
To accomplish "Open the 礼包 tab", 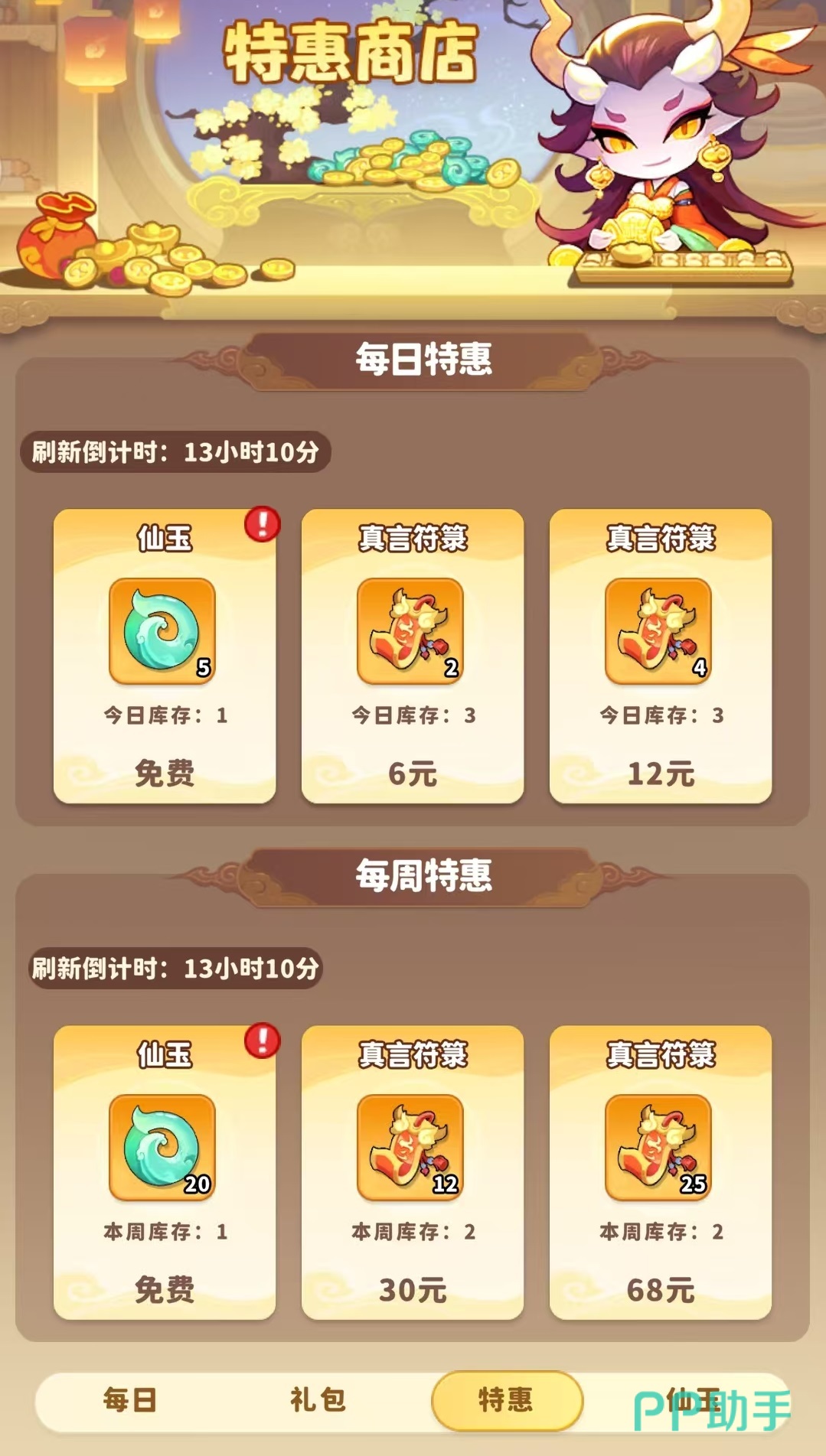I will pos(318,1400).
